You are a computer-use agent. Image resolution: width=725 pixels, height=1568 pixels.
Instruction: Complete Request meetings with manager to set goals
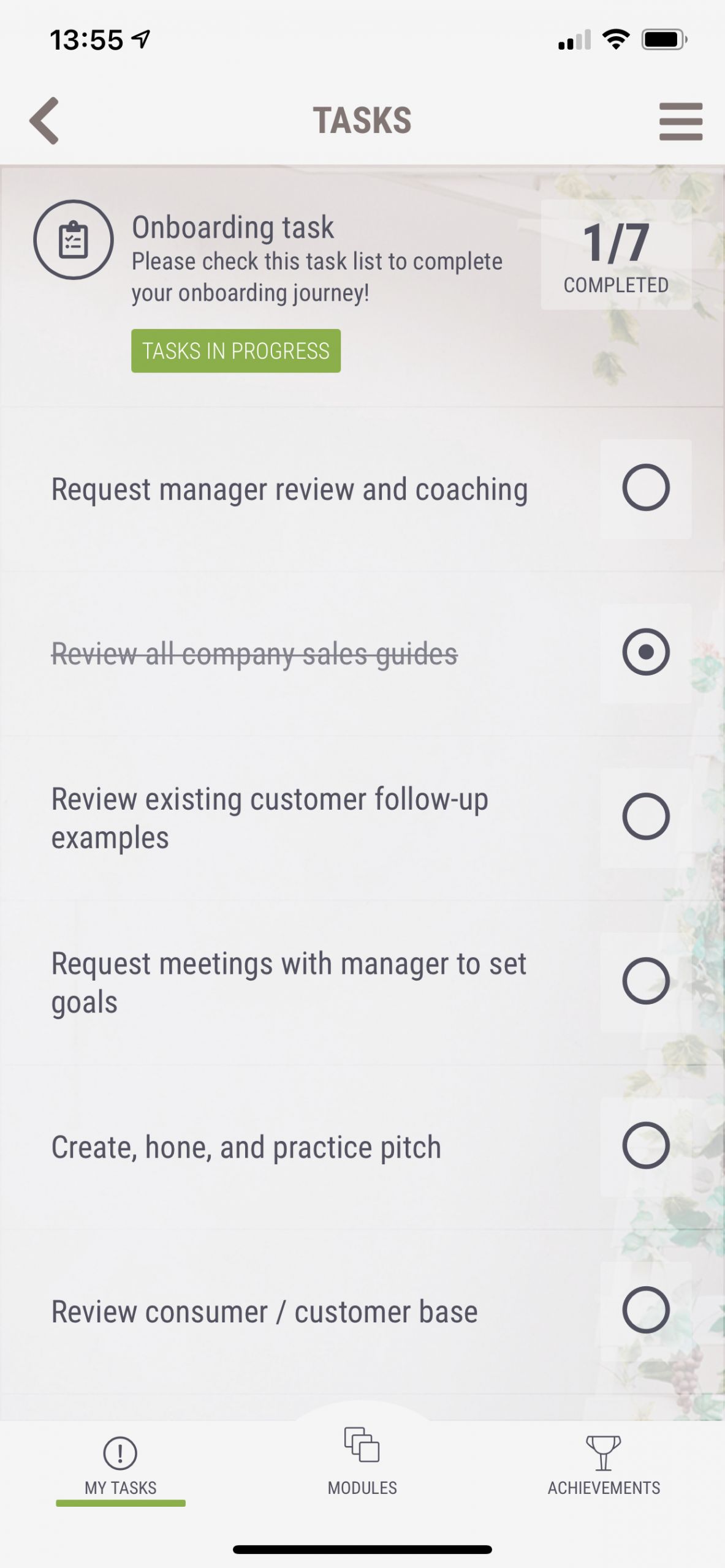click(x=645, y=981)
